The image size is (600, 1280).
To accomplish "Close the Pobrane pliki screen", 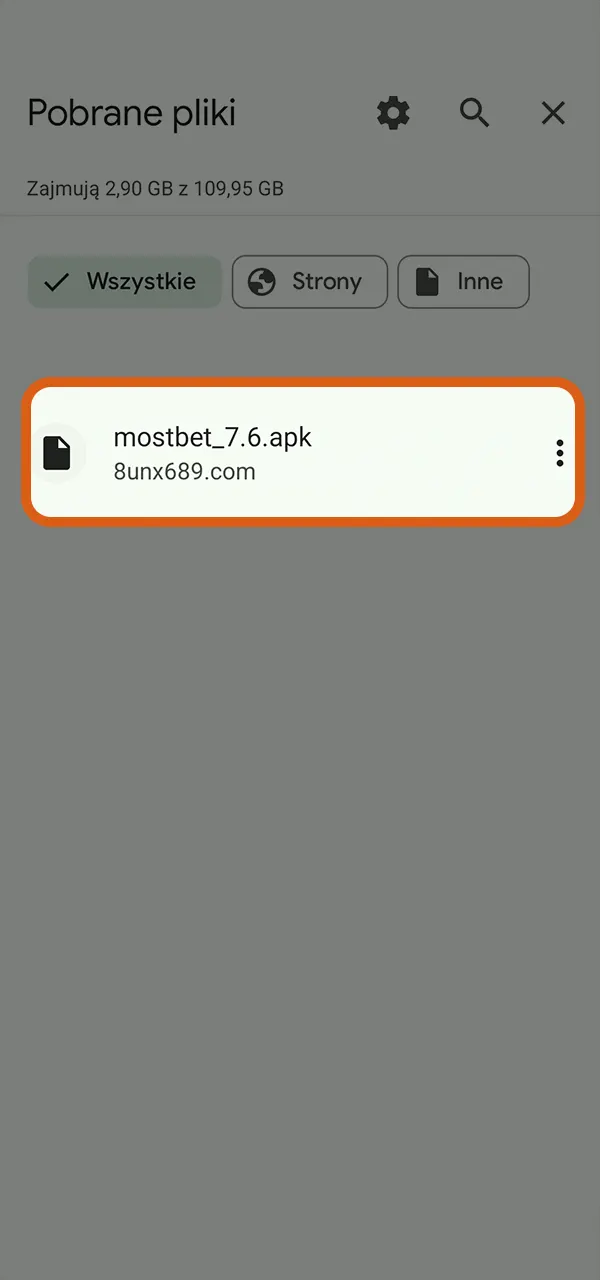I will pyautogui.click(x=553, y=113).
